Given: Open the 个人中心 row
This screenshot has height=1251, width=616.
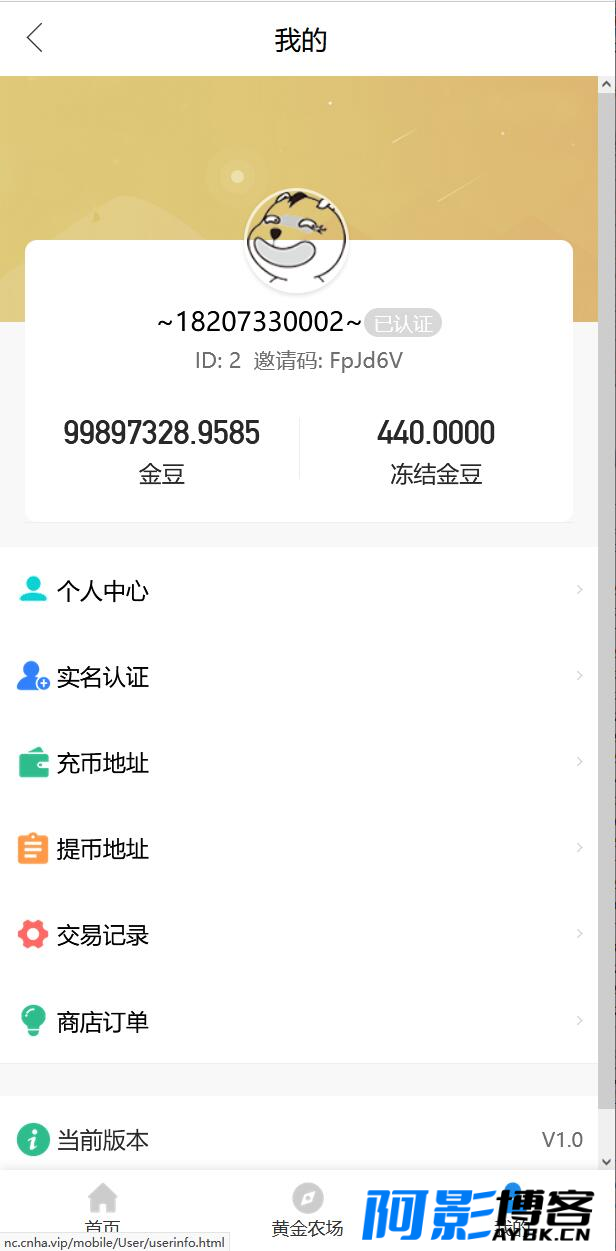Looking at the screenshot, I should click(x=299, y=590).
